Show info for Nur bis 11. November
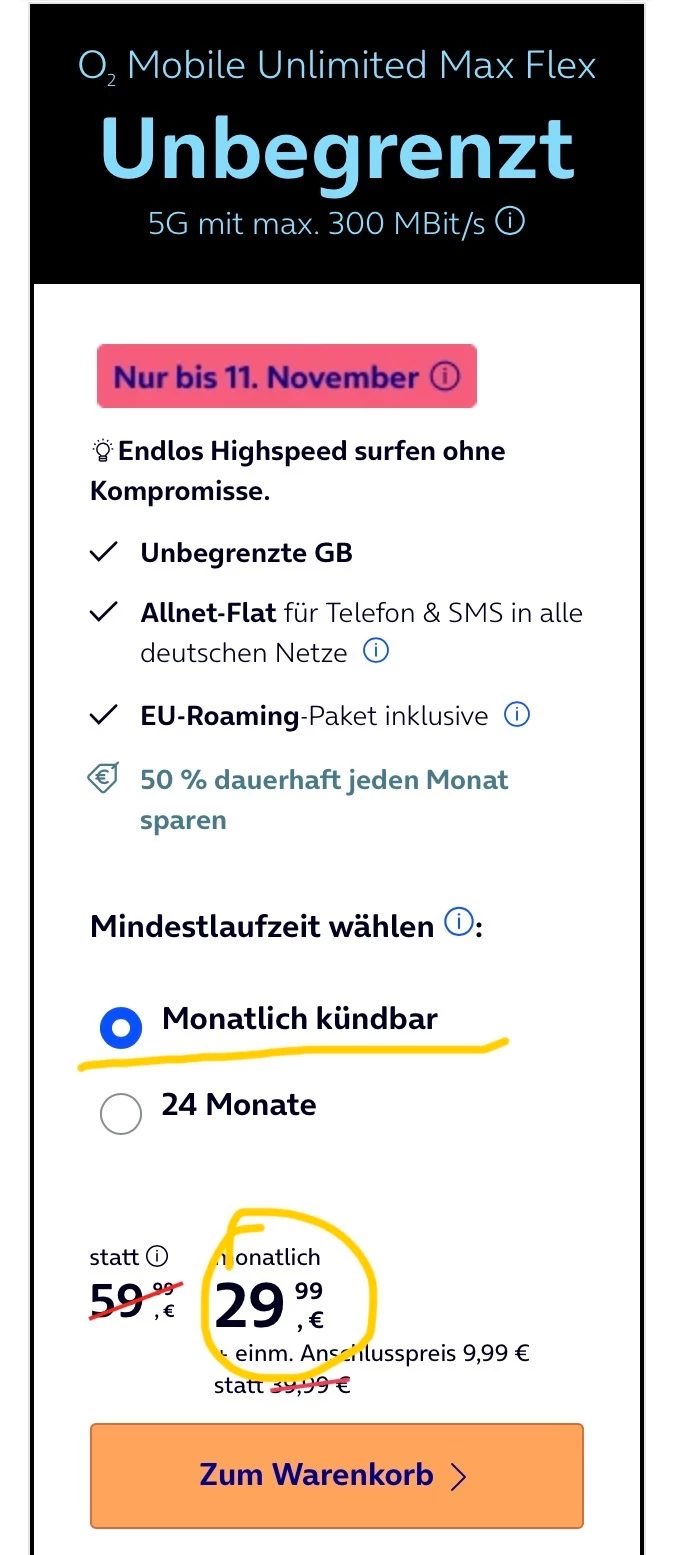Screen dimensions: 676x1555 click(x=445, y=377)
